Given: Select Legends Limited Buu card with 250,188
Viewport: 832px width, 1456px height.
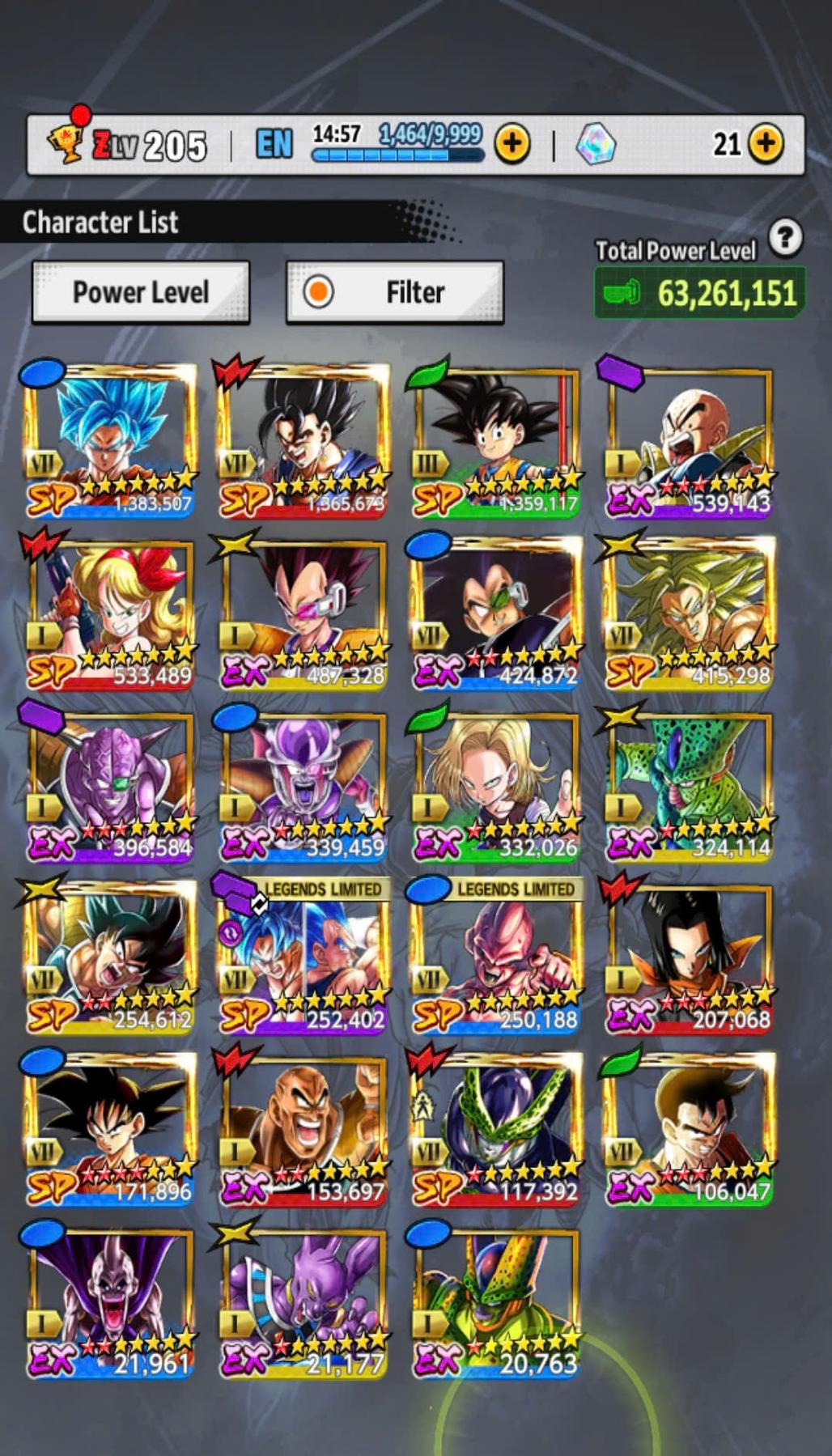Looking at the screenshot, I should coord(495,957).
